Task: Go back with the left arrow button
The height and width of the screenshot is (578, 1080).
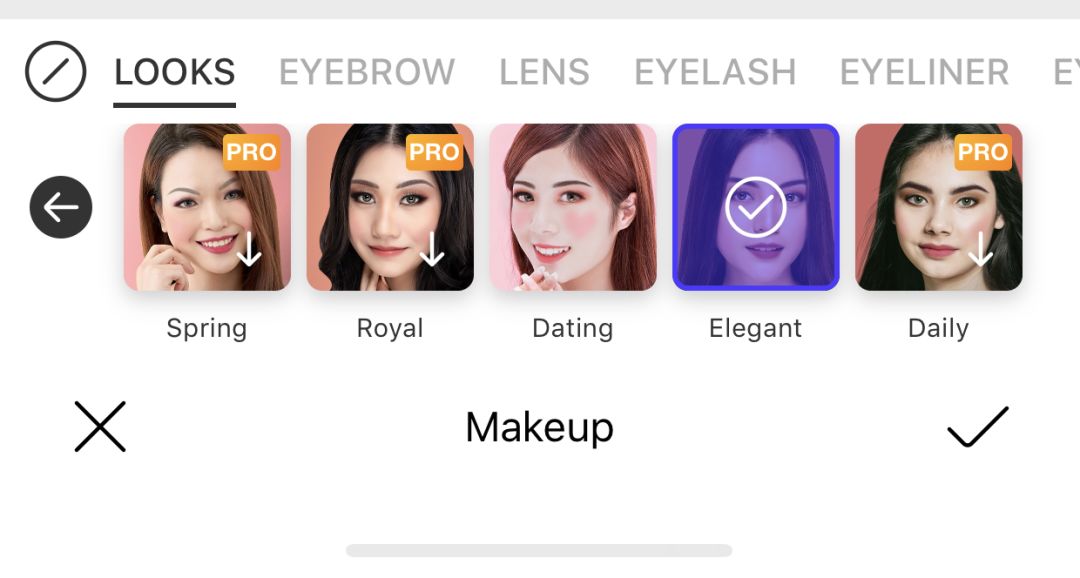Action: coord(61,207)
